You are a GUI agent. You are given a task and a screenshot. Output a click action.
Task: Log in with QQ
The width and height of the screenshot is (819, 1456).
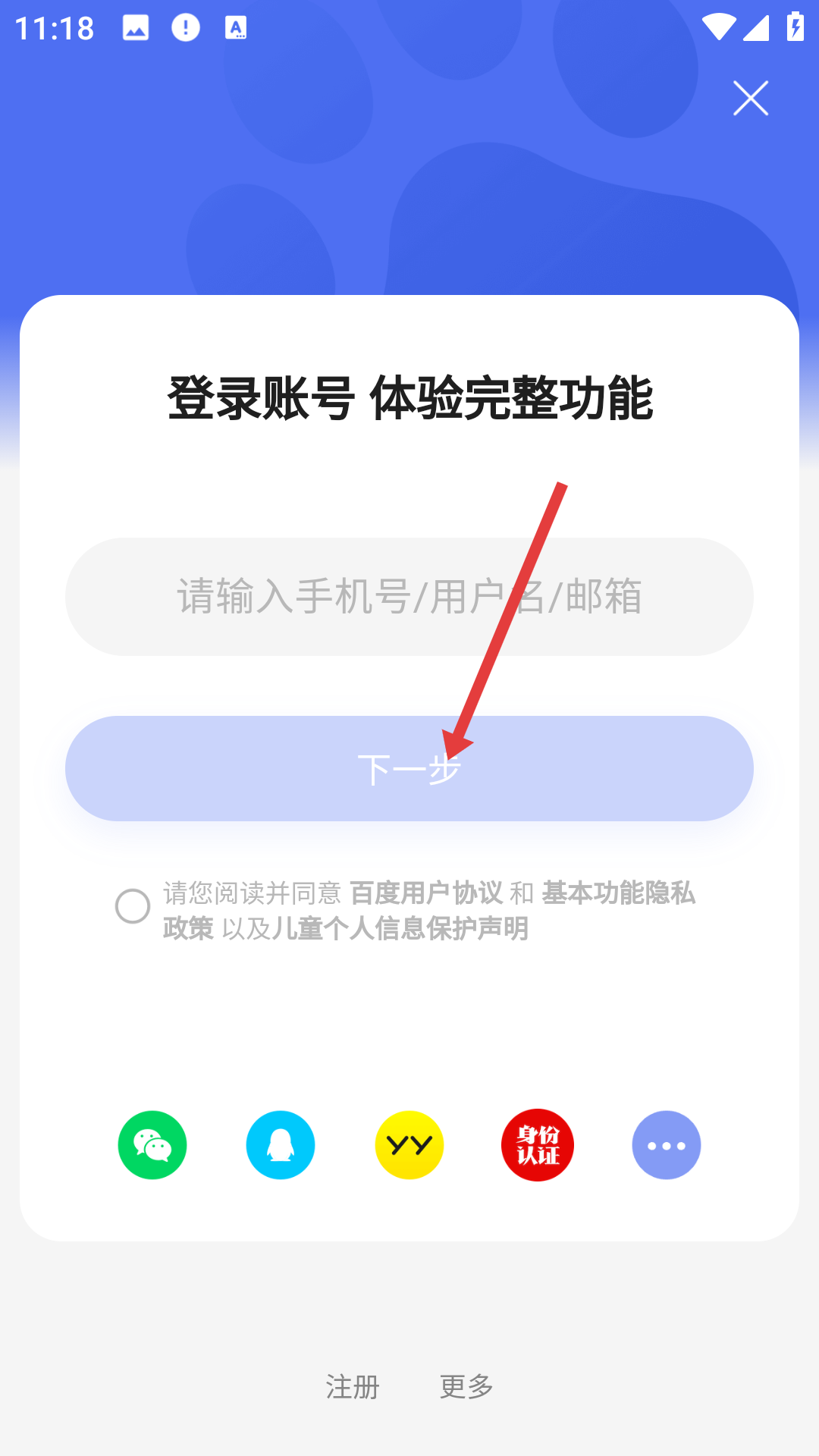tap(281, 1145)
